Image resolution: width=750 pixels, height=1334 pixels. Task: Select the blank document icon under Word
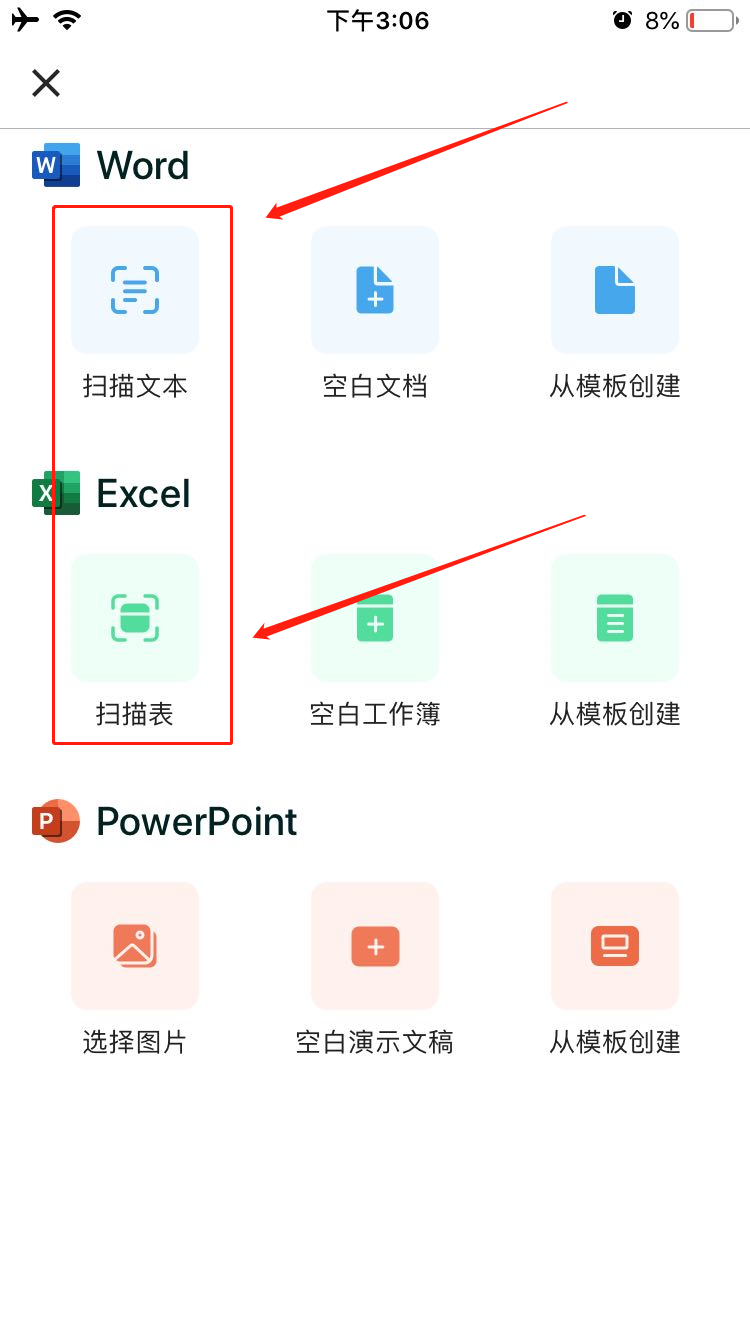click(374, 290)
